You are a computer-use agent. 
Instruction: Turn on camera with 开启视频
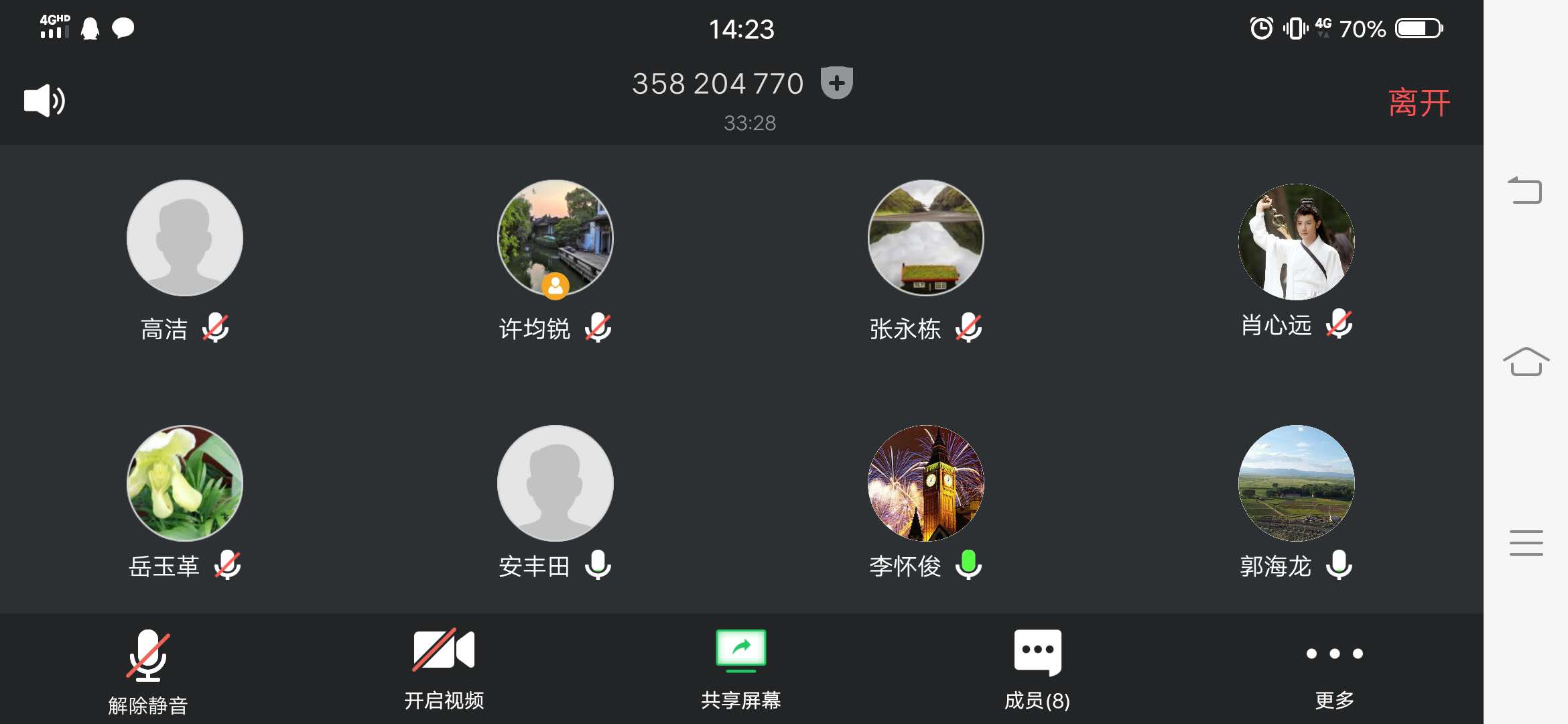click(444, 668)
